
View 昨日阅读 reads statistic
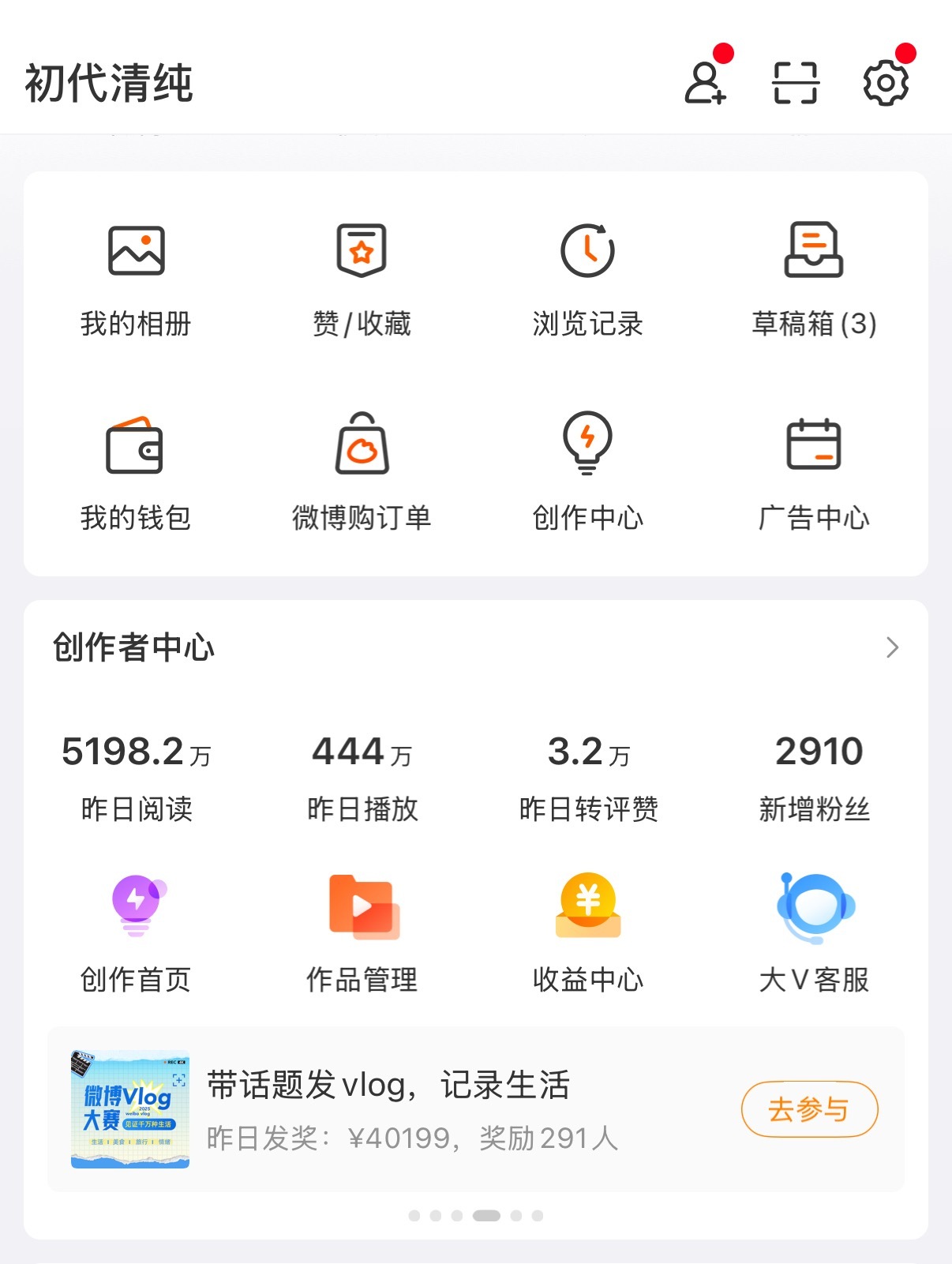coord(136,774)
